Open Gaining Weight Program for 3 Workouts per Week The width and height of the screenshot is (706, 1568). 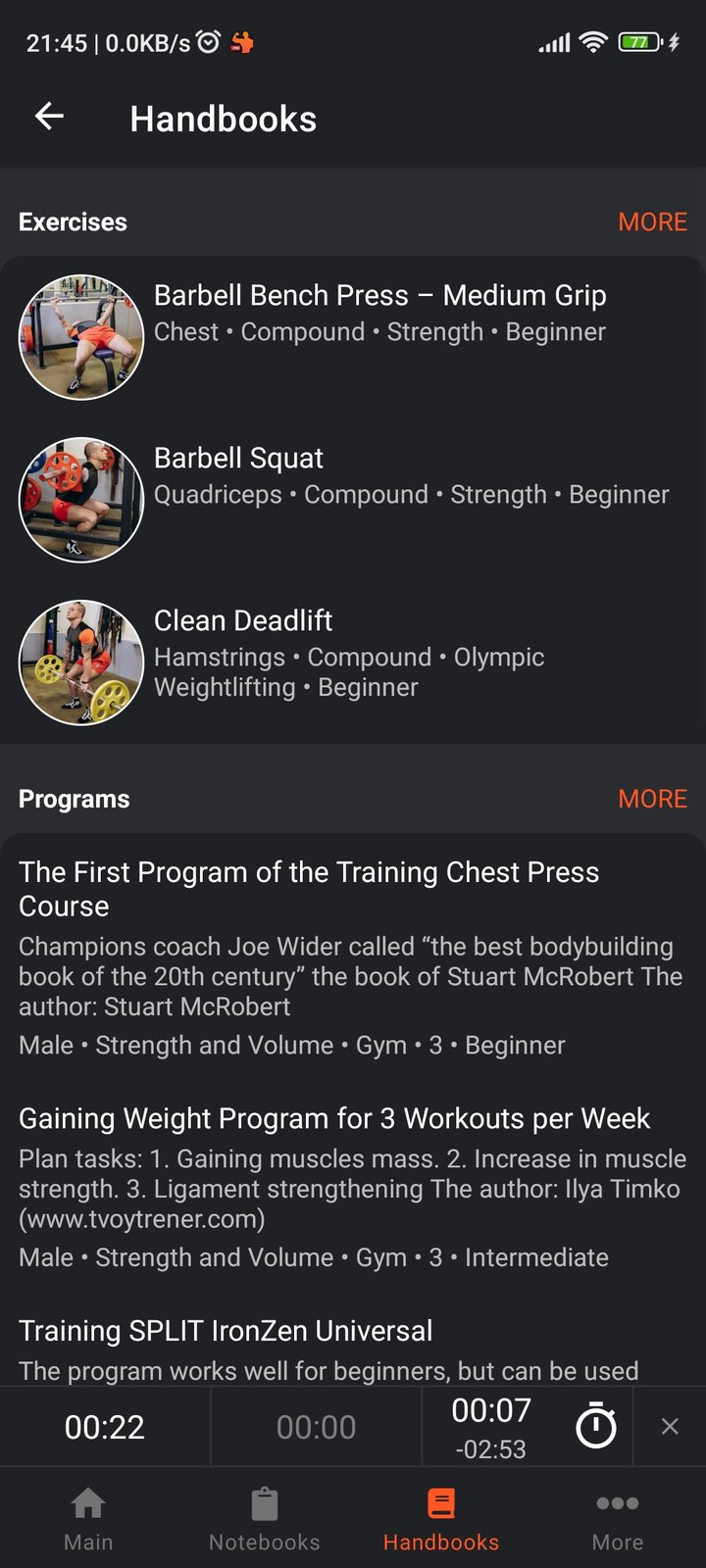coord(353,1186)
